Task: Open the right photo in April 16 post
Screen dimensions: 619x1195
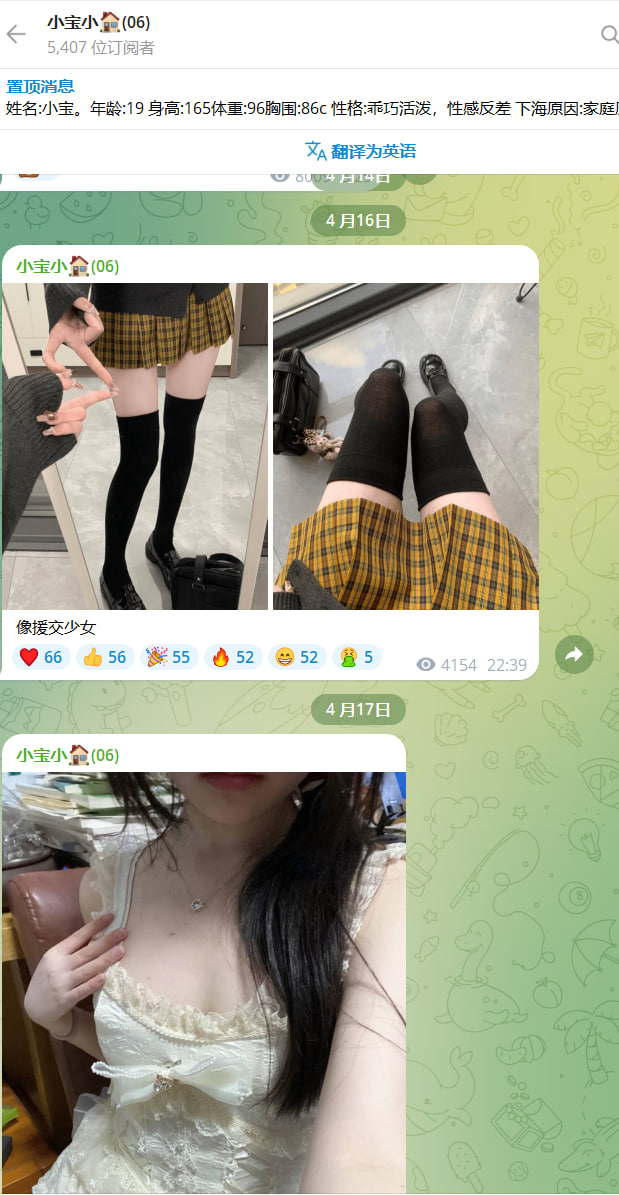Action: (x=406, y=446)
